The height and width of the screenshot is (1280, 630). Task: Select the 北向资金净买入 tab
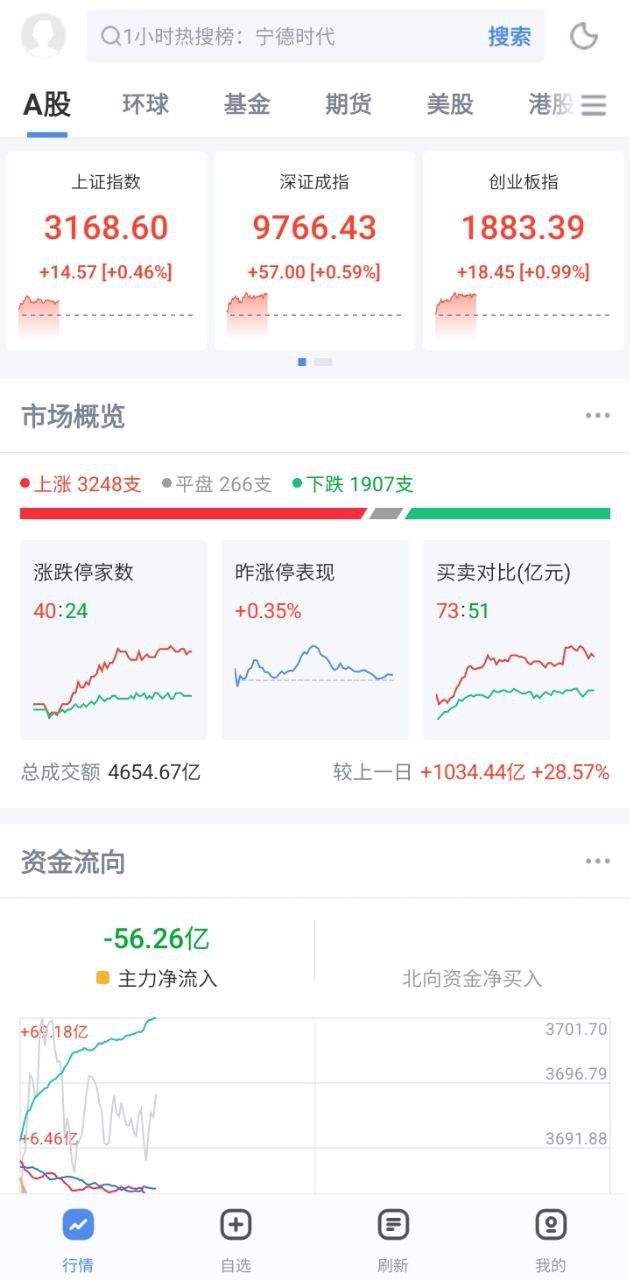tap(472, 978)
